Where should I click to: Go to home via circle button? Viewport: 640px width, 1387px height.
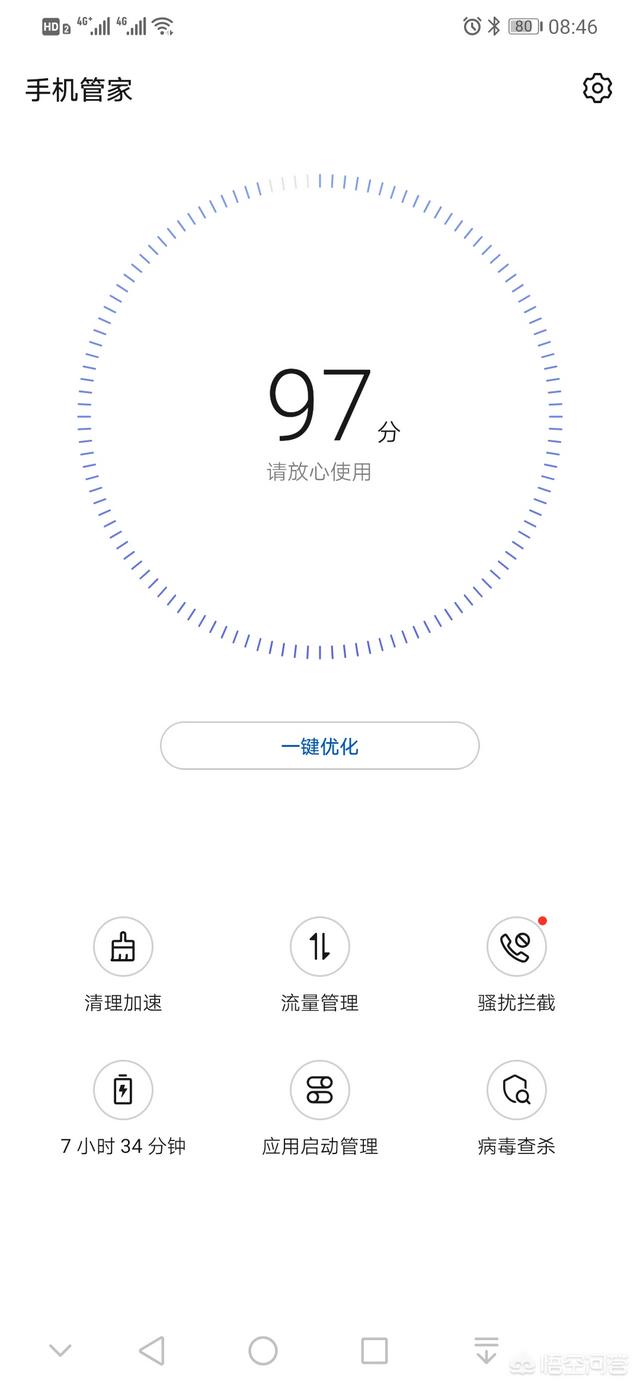[x=263, y=1351]
